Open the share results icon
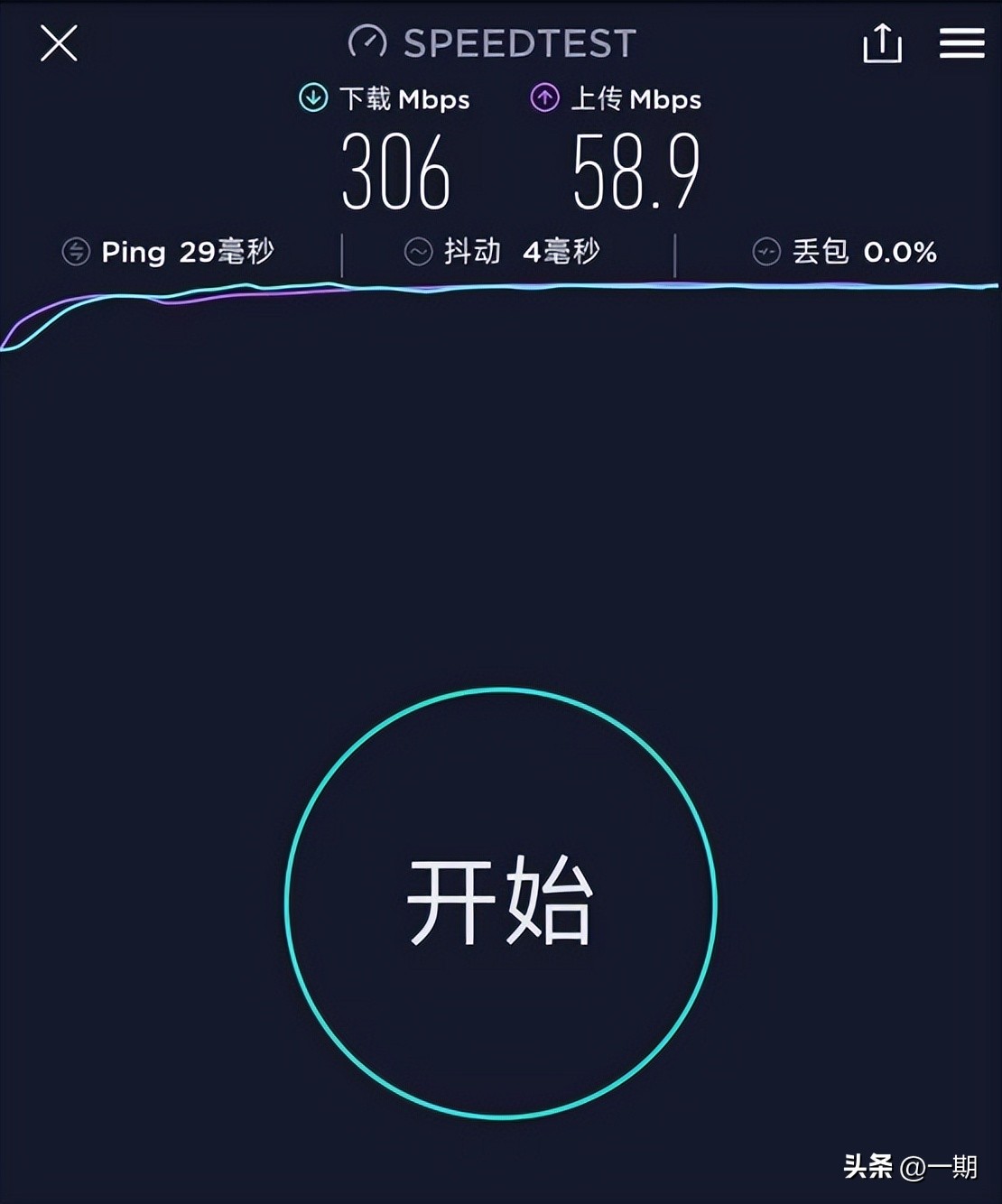The width and height of the screenshot is (1002, 1204). tap(882, 44)
